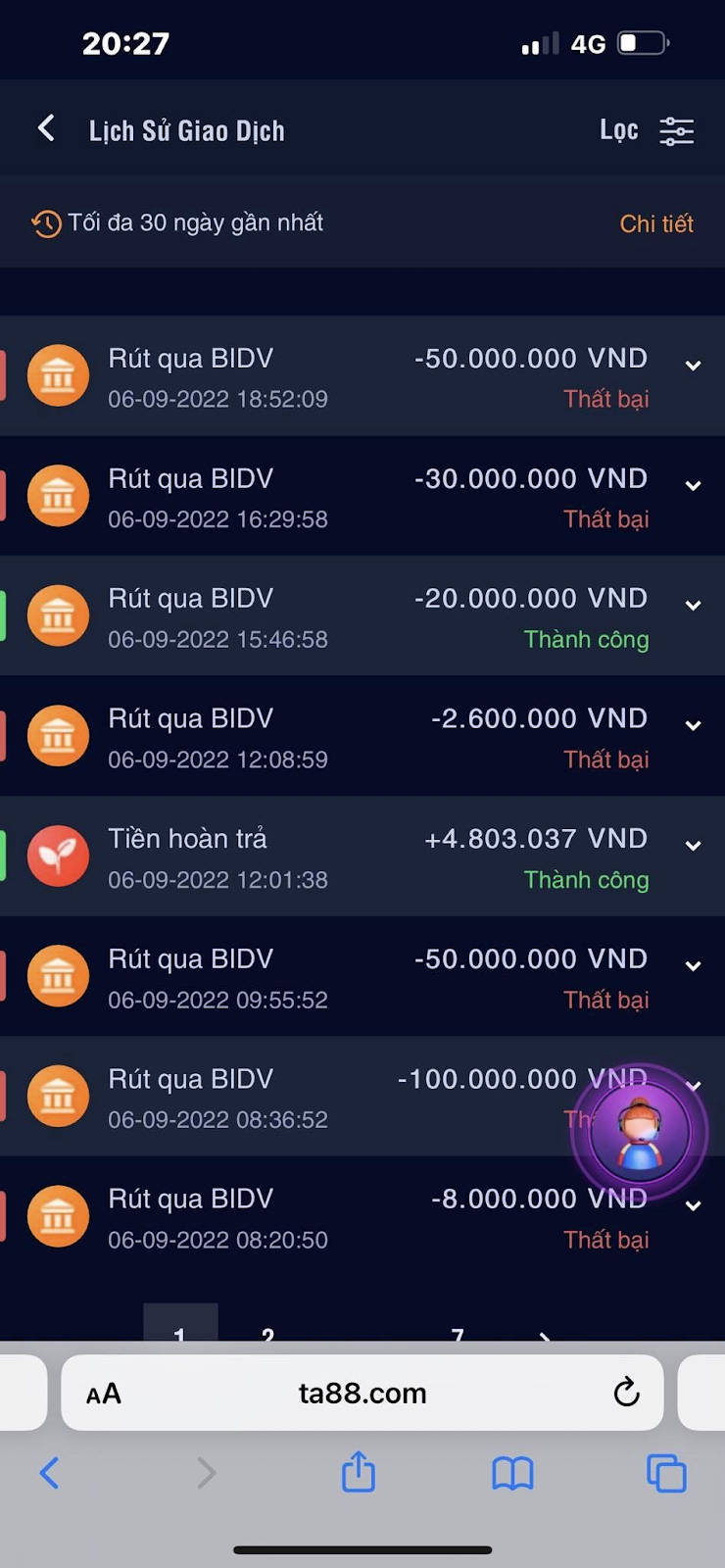Open the customer support chat bubble
The height and width of the screenshot is (1568, 725).
click(640, 1134)
